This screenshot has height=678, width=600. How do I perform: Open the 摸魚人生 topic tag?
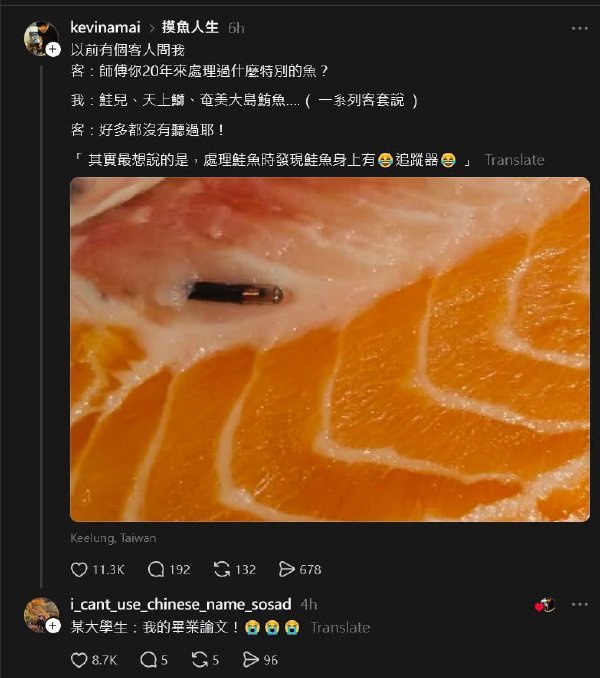pos(191,27)
